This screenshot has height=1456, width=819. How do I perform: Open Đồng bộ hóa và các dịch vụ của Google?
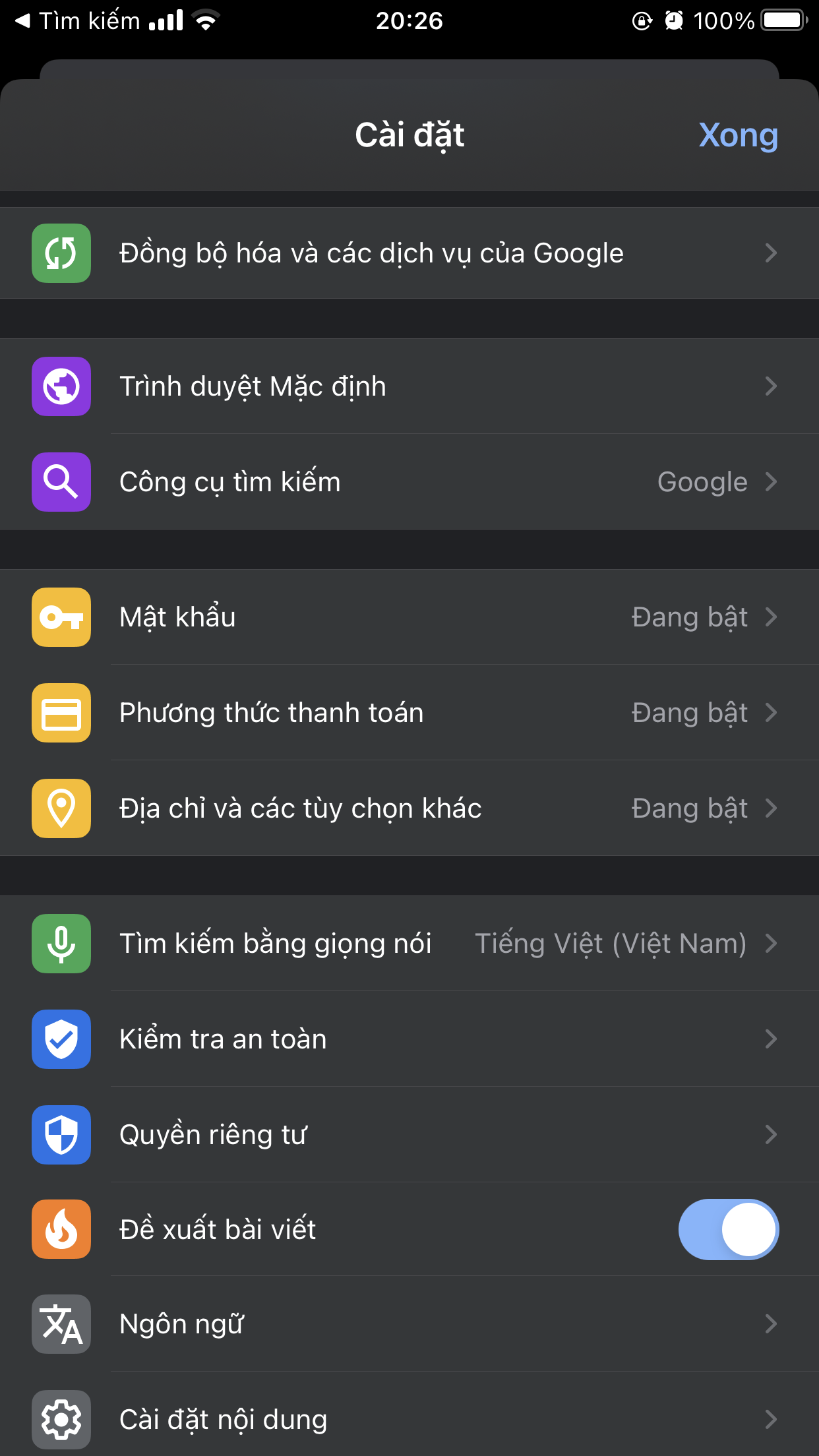click(409, 253)
